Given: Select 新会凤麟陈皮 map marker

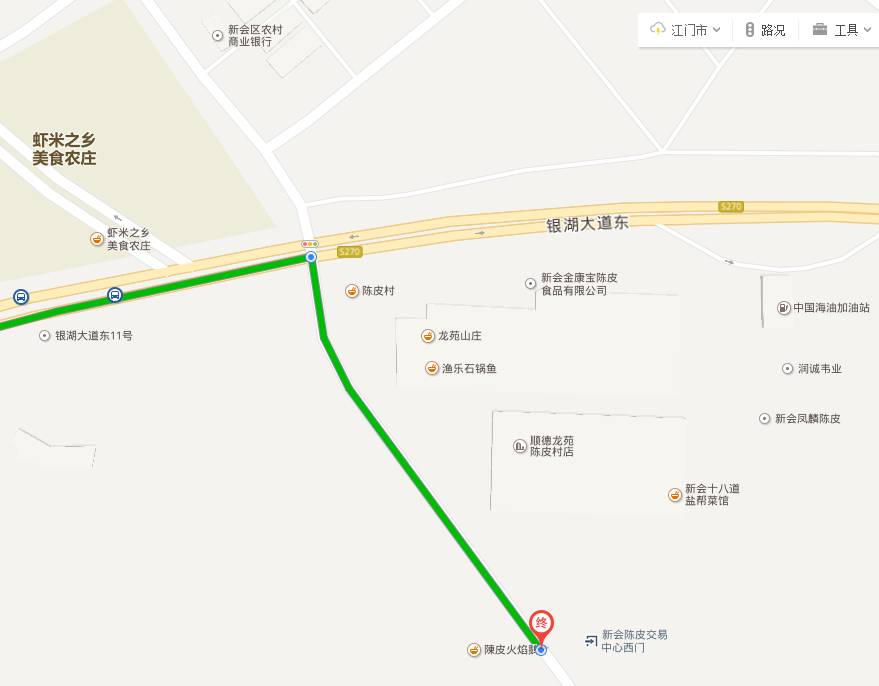Looking at the screenshot, I should coord(765,418).
